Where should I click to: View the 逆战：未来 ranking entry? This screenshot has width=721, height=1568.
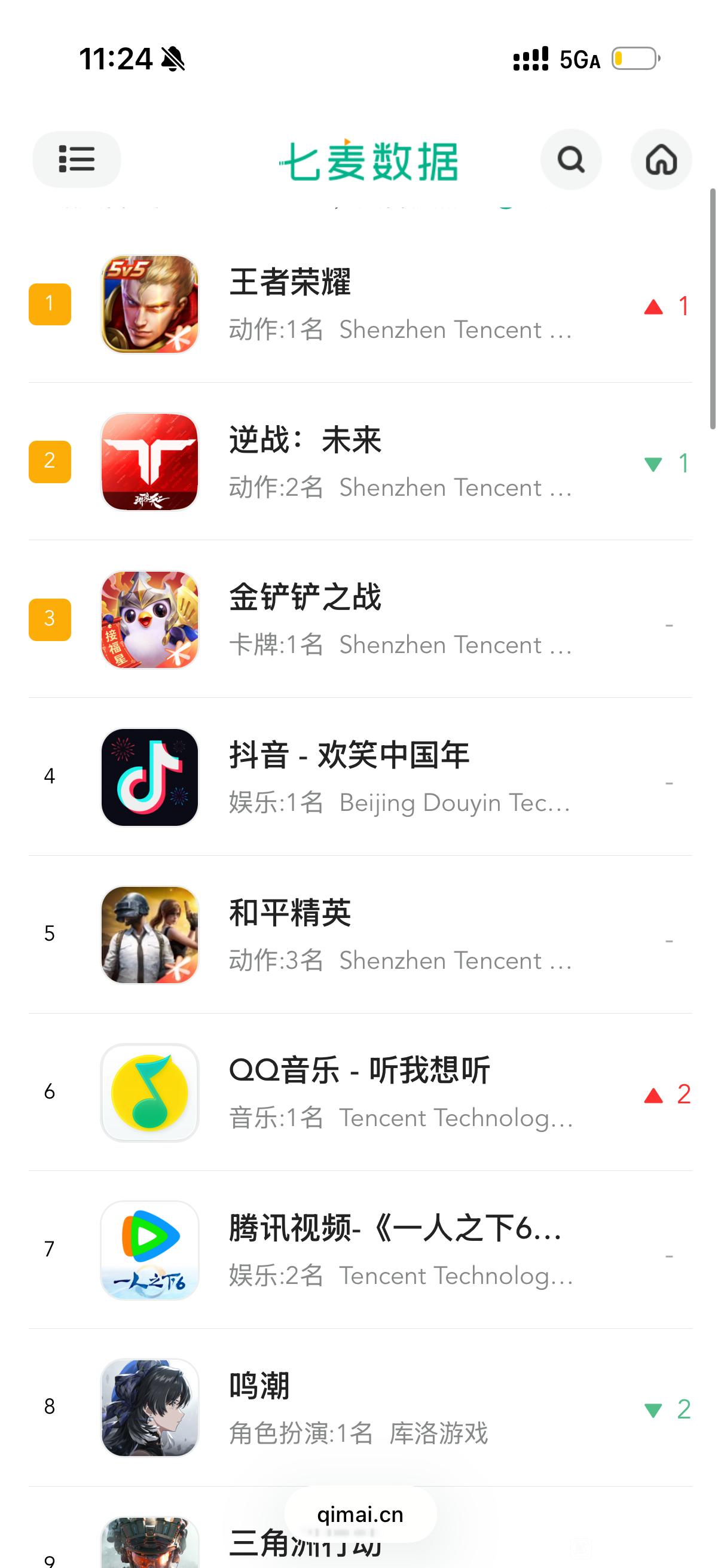tap(359, 462)
